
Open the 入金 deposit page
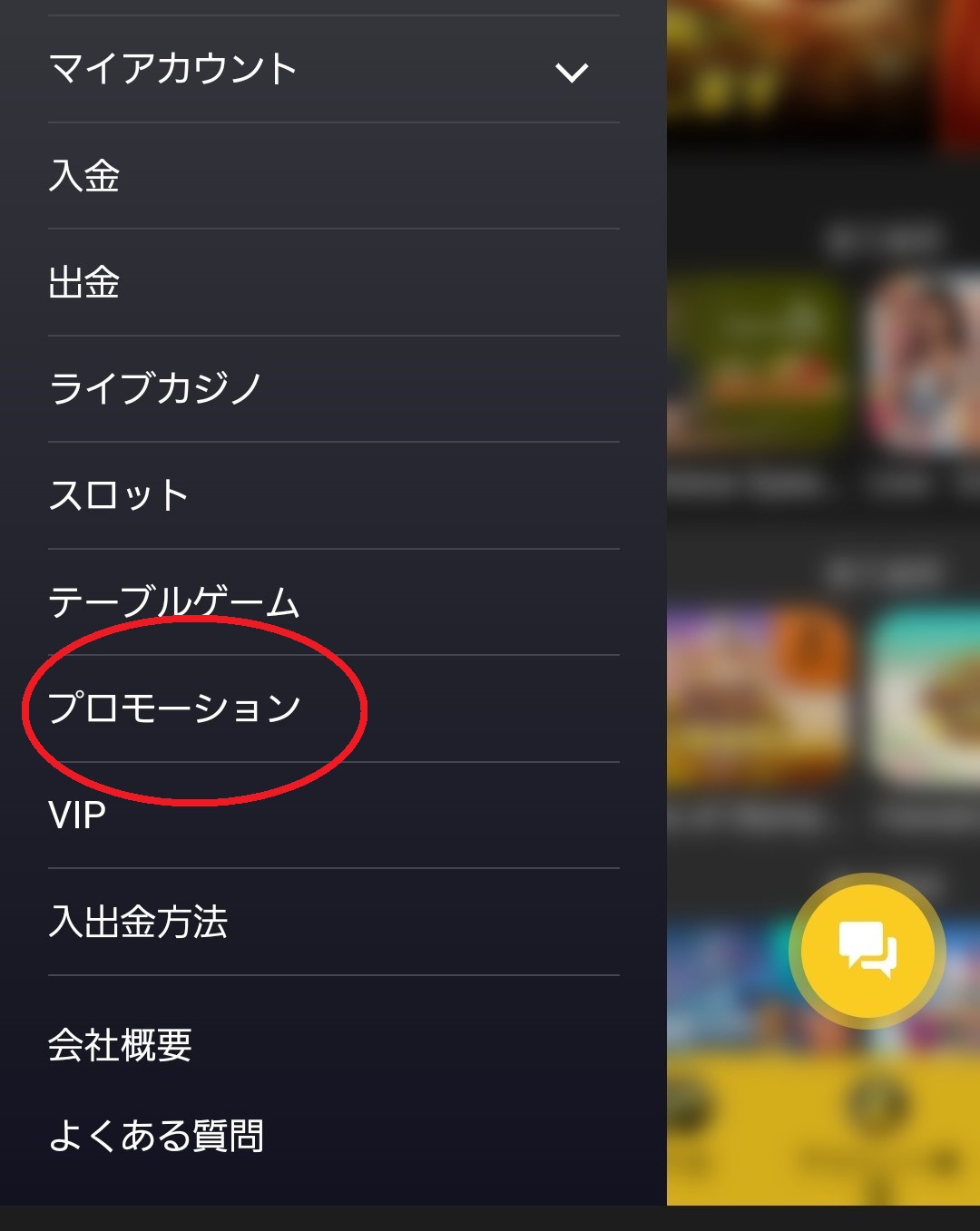(x=84, y=176)
